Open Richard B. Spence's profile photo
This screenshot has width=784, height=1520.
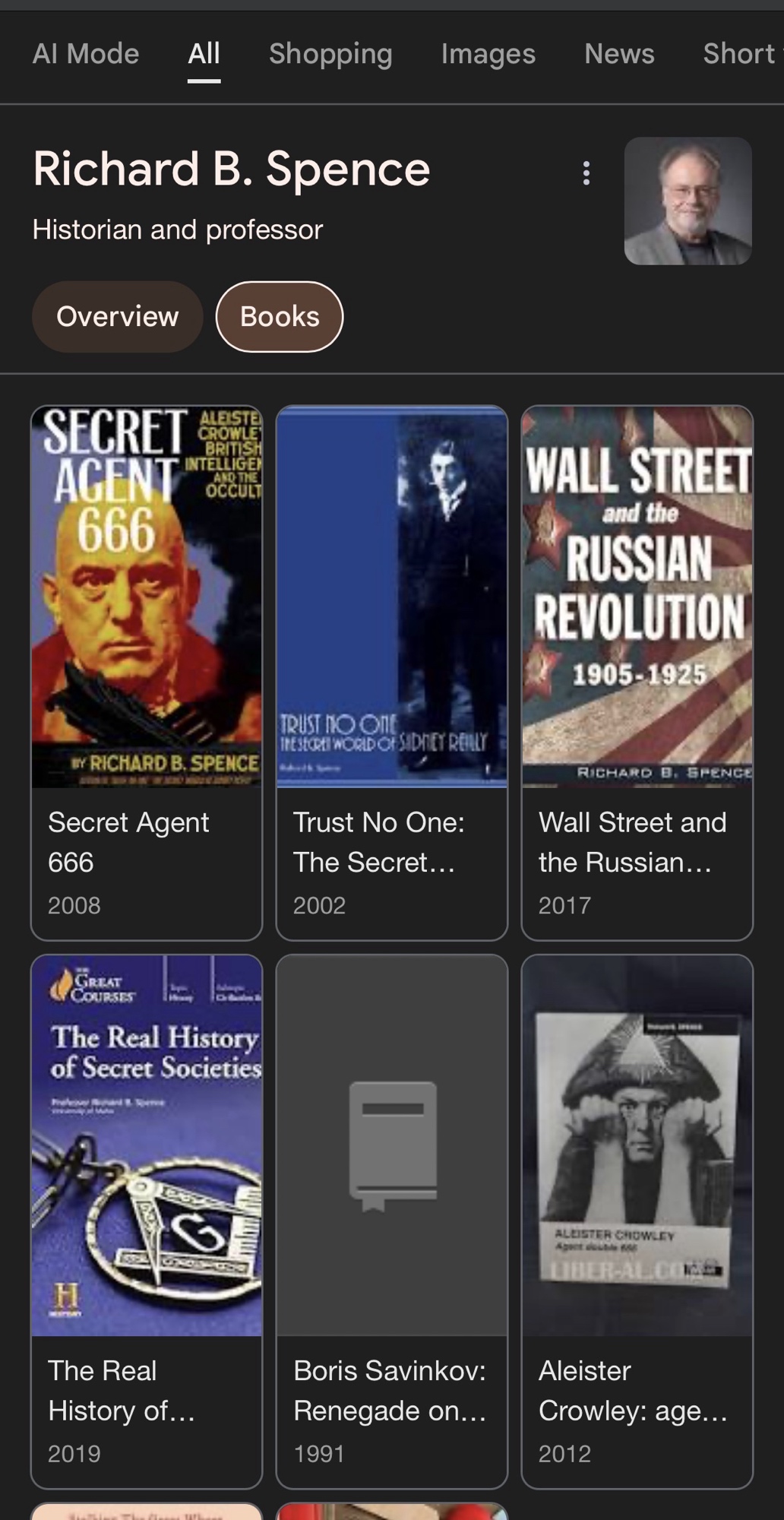click(688, 201)
